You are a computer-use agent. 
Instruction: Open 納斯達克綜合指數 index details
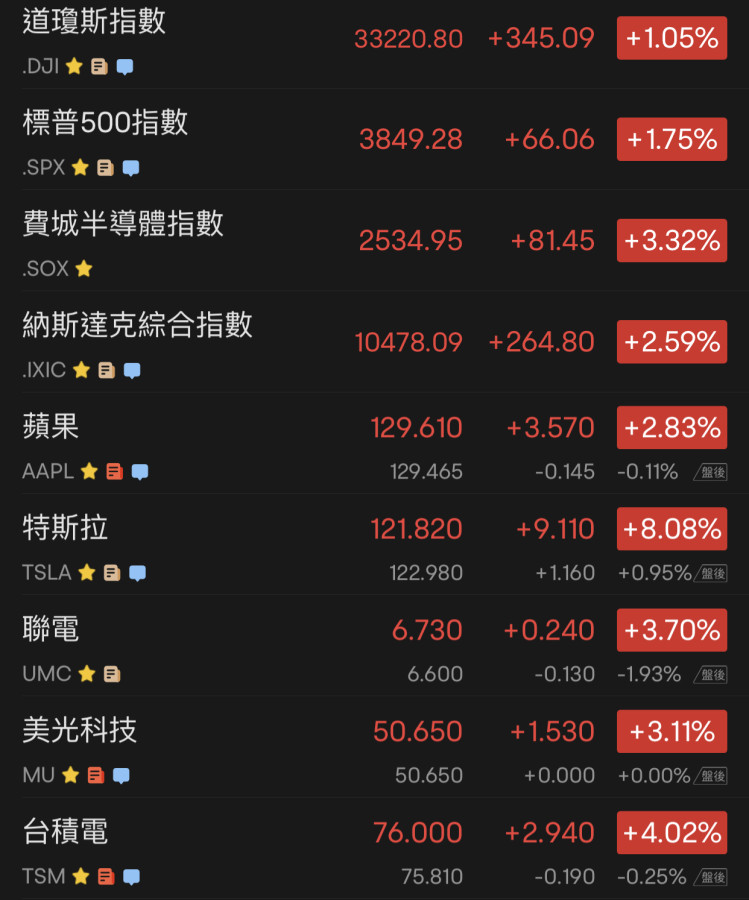click(x=137, y=325)
